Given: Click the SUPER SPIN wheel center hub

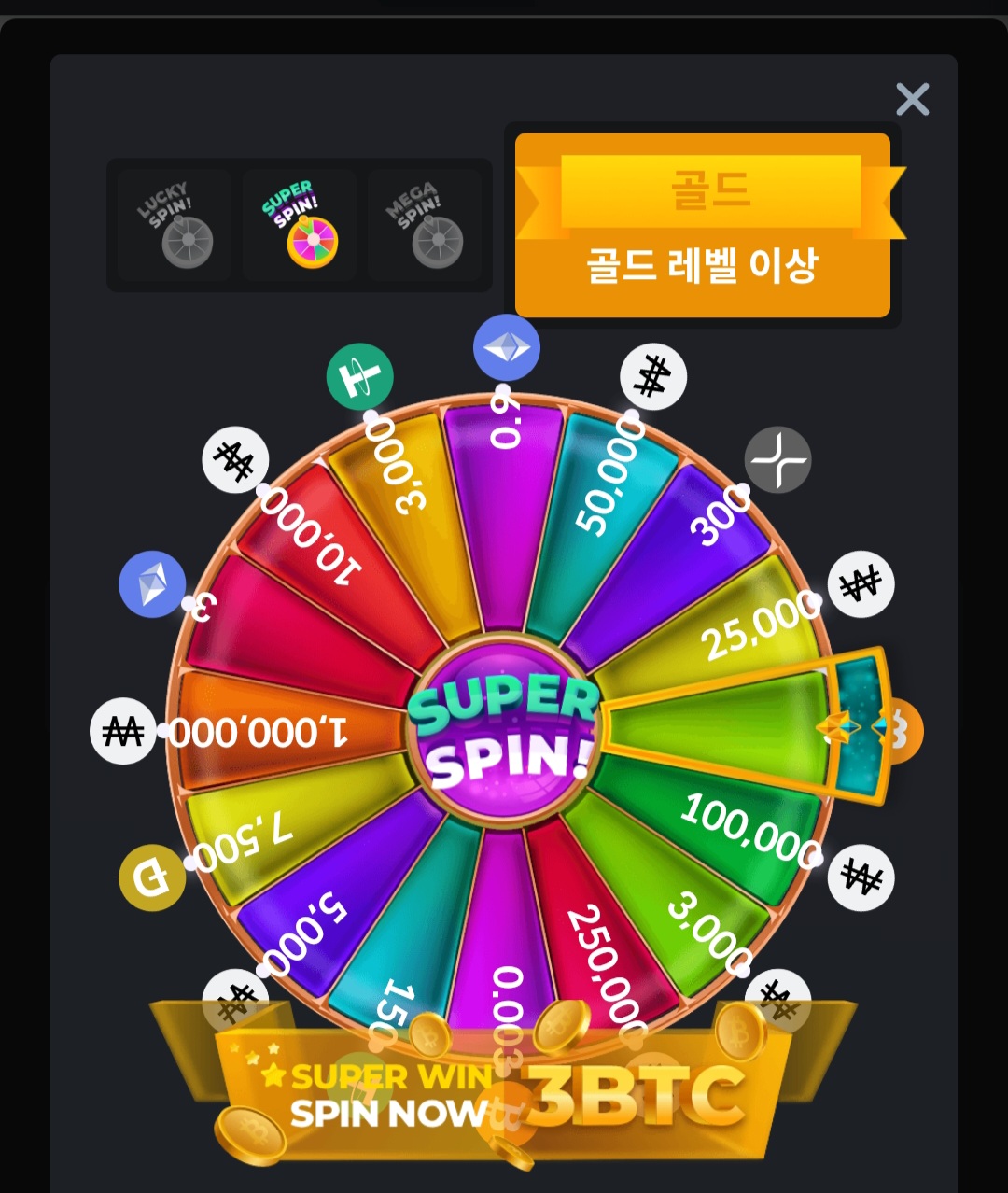Looking at the screenshot, I should pyautogui.click(x=504, y=733).
